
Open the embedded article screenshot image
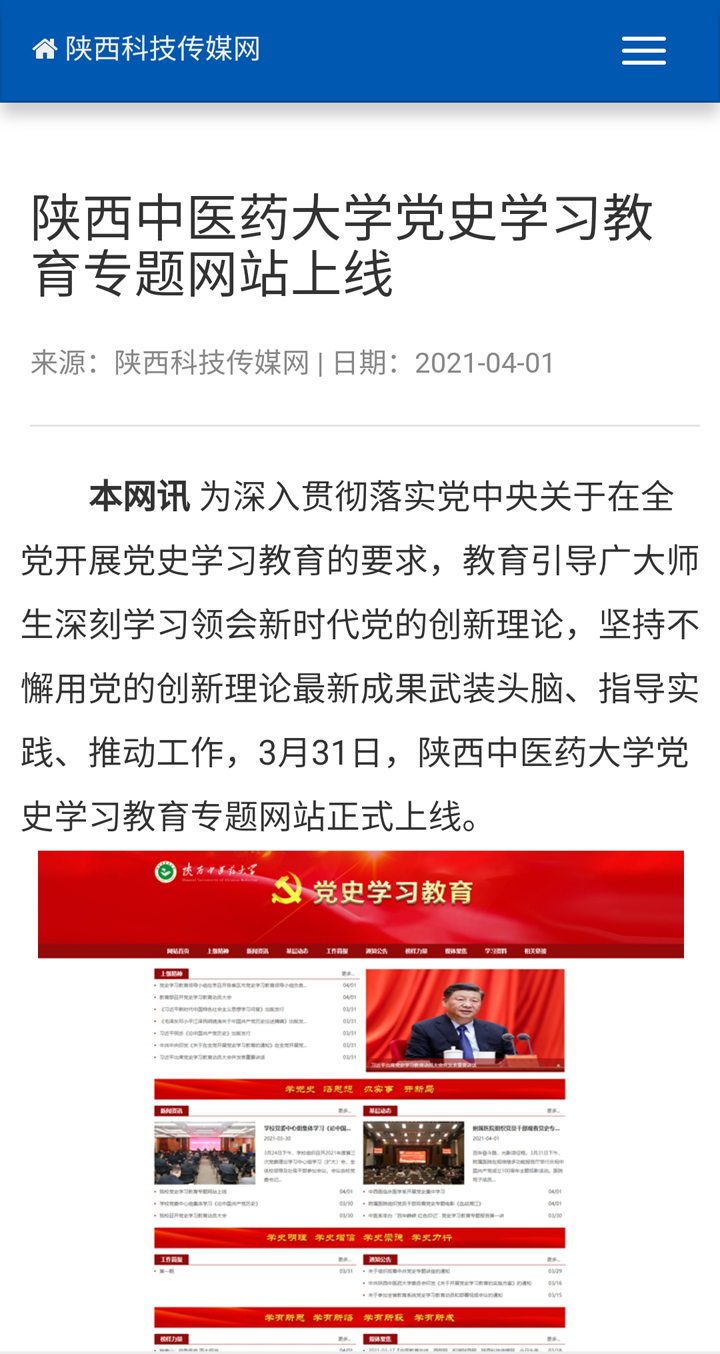(360, 1100)
